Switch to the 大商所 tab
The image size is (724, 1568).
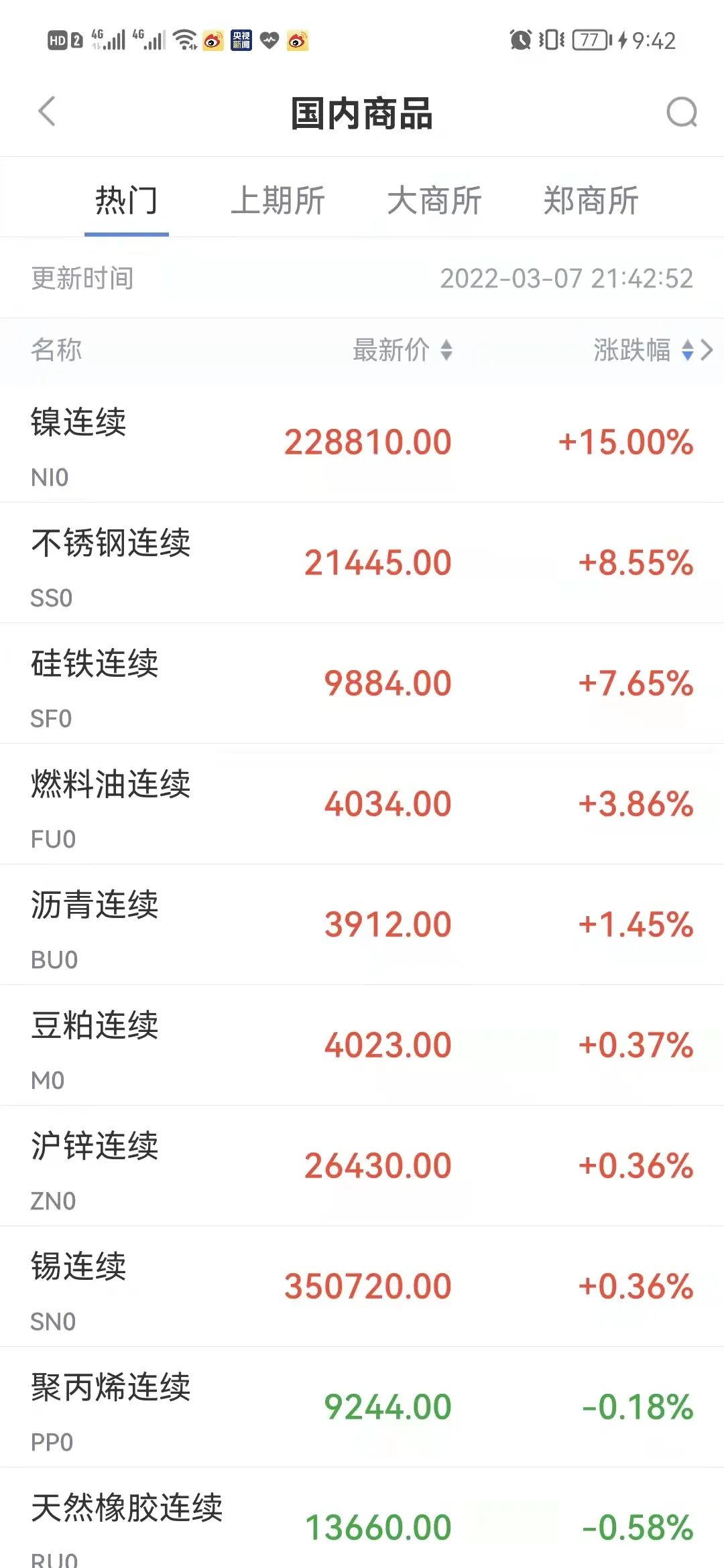point(434,200)
